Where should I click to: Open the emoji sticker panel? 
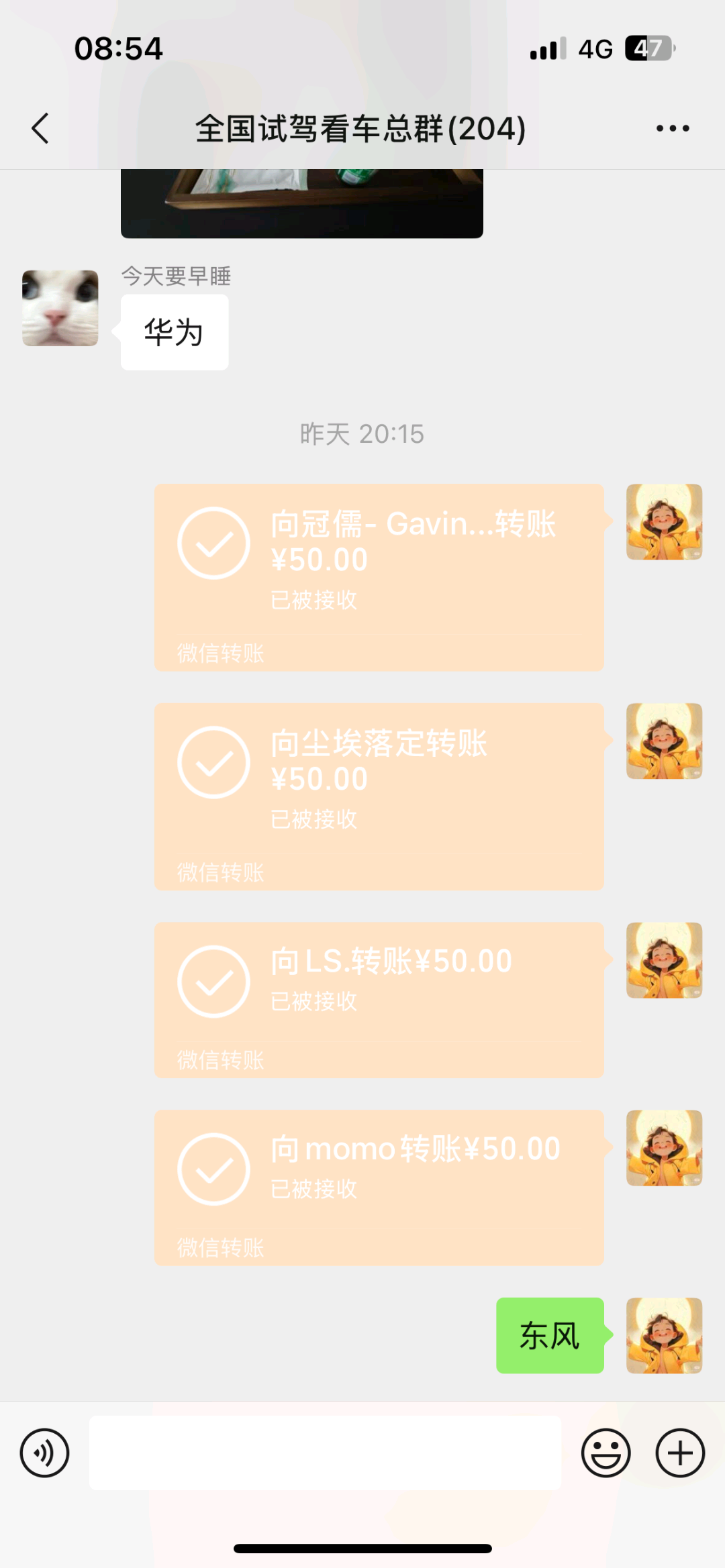coord(606,1453)
